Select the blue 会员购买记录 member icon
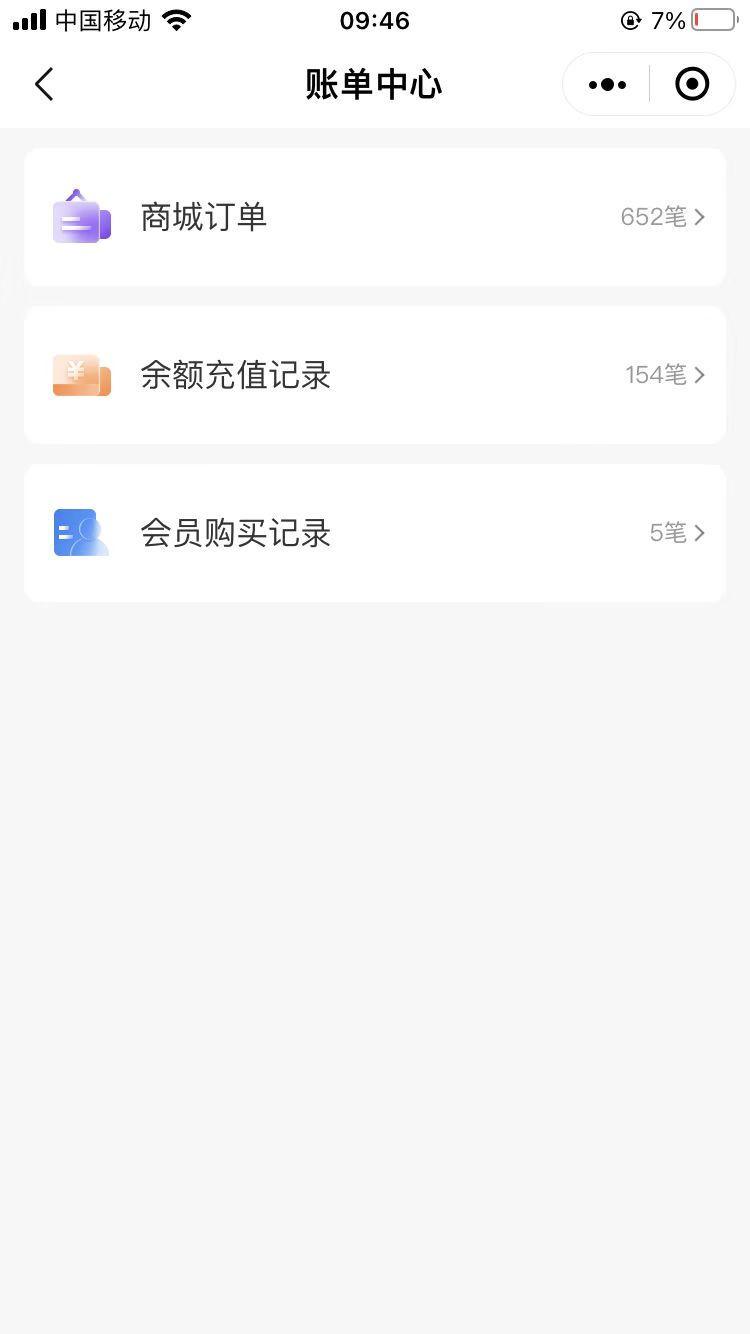The image size is (750, 1334). (x=81, y=532)
